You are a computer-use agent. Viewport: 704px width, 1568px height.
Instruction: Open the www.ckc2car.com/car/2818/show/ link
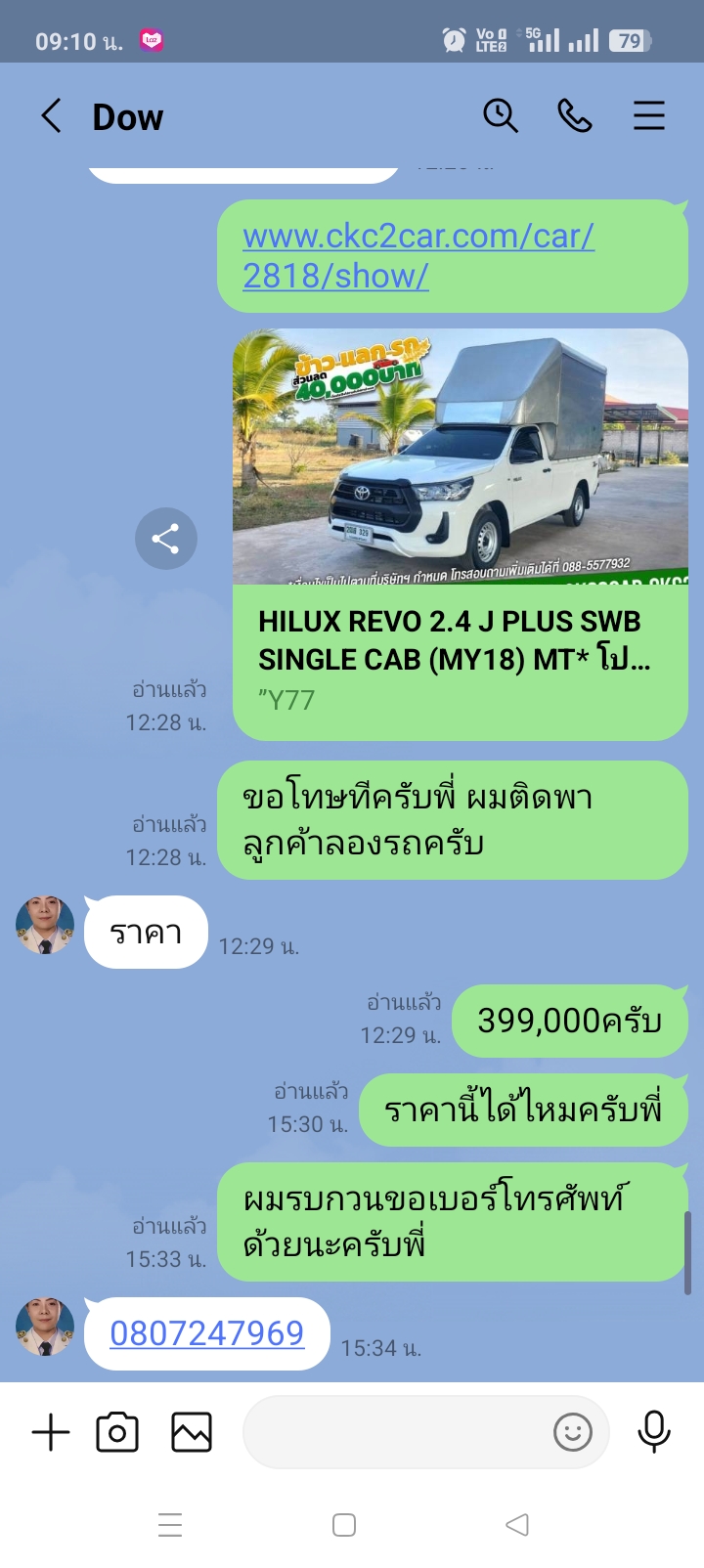tap(418, 256)
